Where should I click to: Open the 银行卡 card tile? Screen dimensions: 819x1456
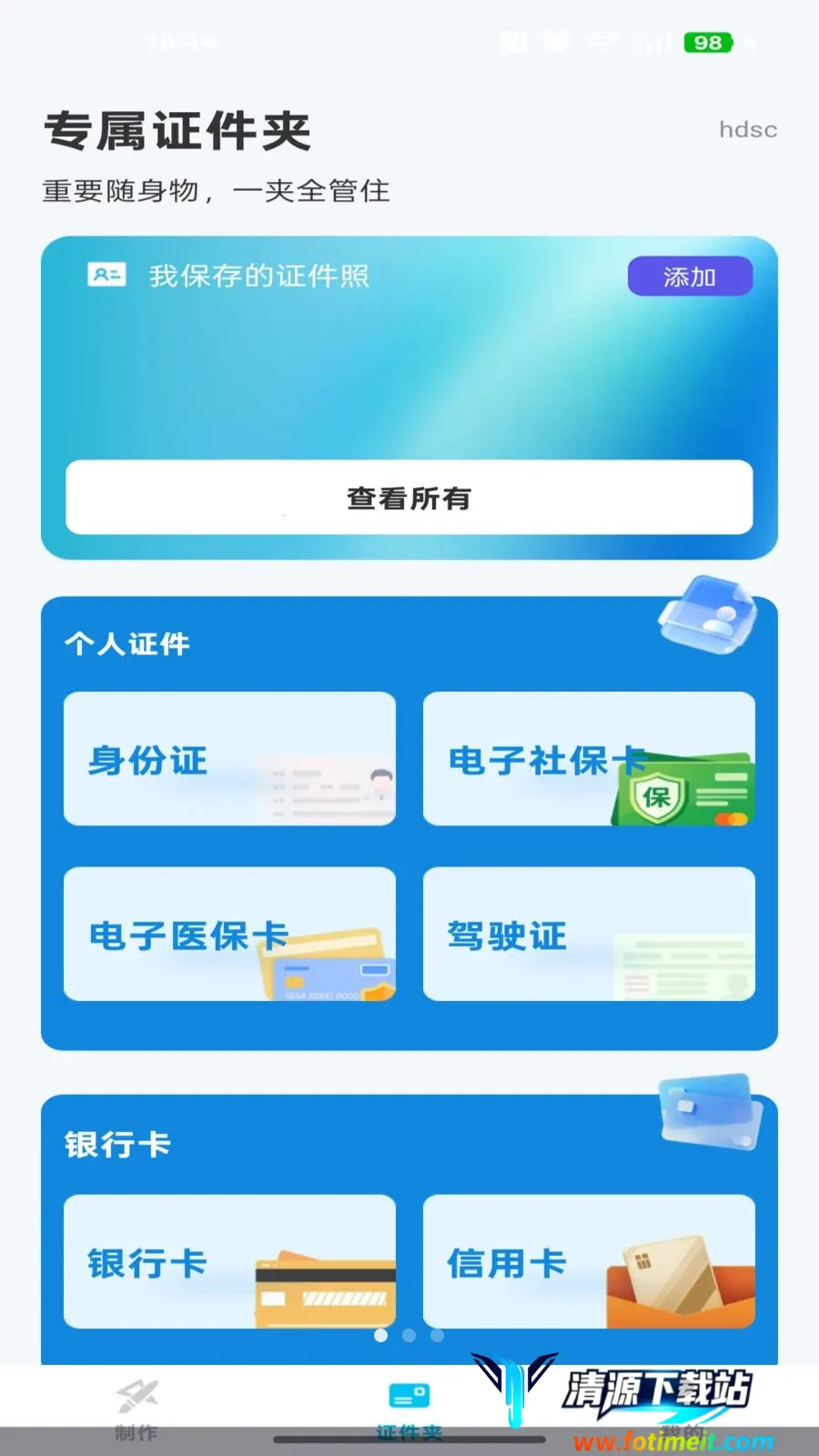[x=229, y=1262]
